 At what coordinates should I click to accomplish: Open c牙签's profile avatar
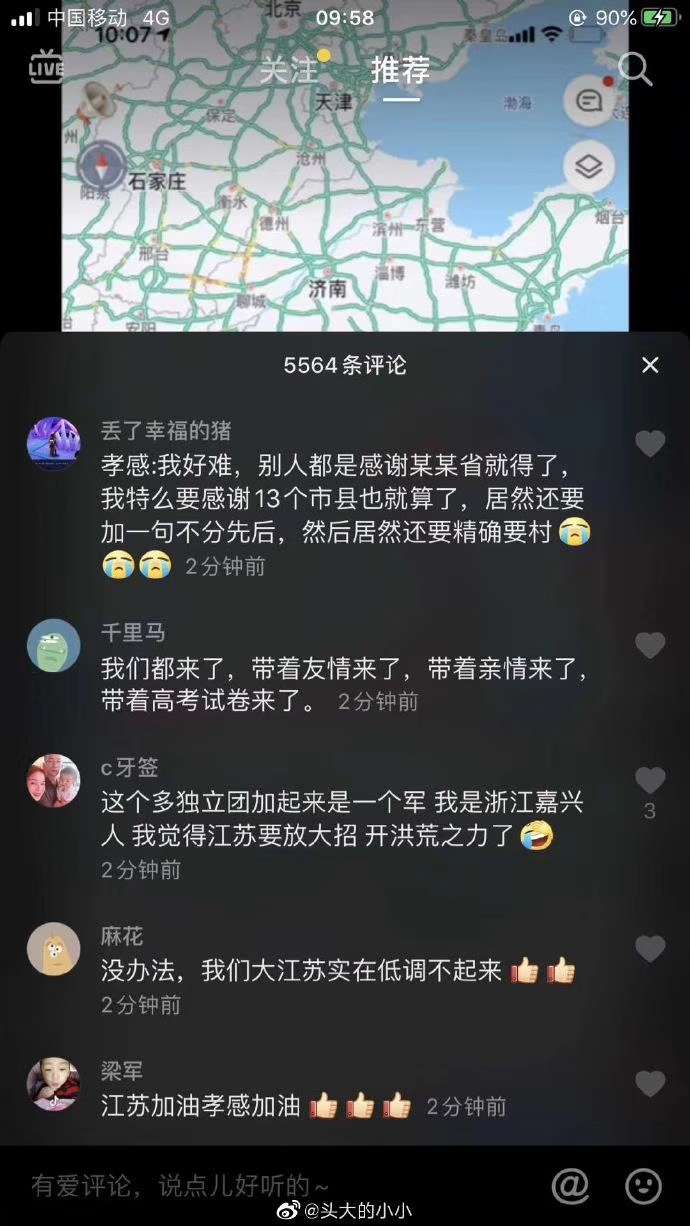tap(54, 781)
